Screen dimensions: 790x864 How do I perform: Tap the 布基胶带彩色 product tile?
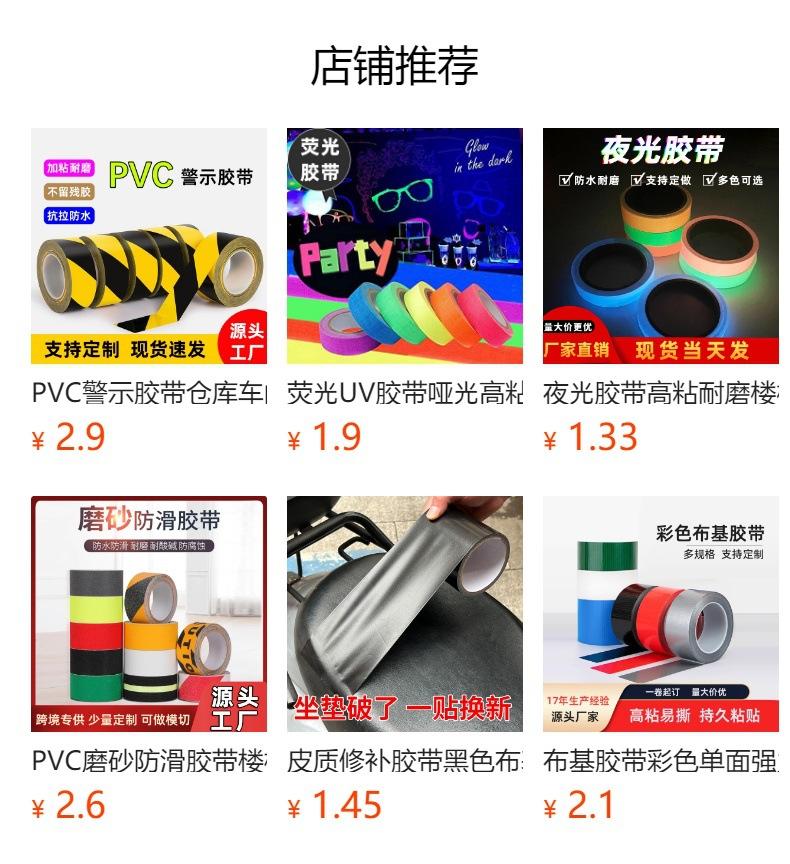(660, 614)
